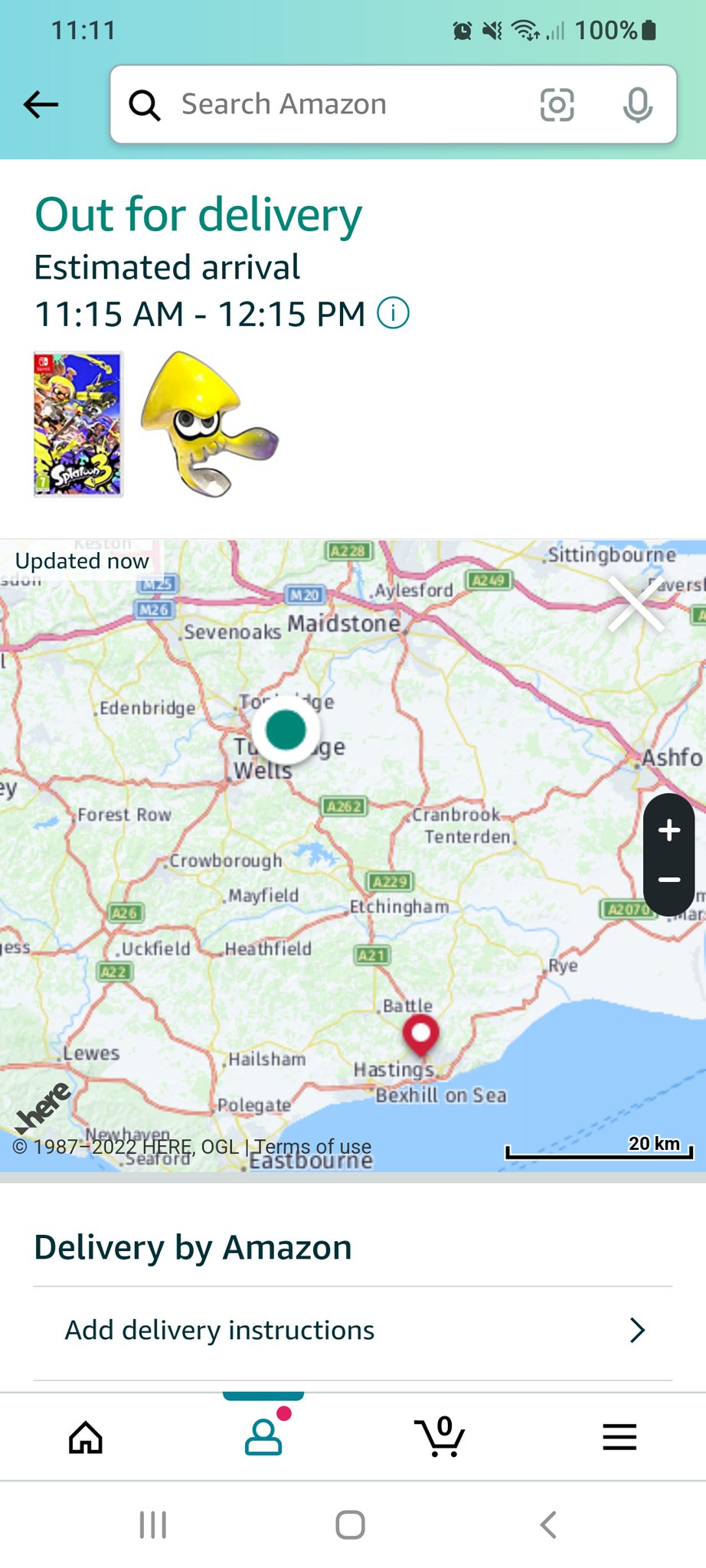
Task: Open the hamburger menu tab
Action: (619, 1437)
